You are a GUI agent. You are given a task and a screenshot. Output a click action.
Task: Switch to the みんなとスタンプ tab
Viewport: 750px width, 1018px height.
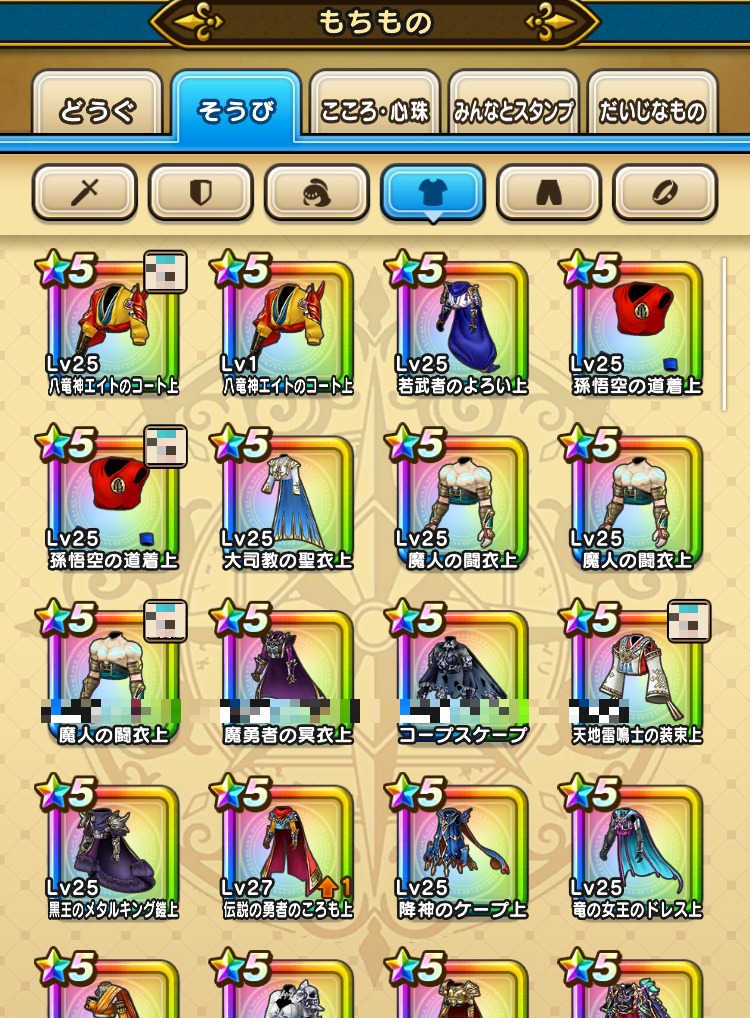(514, 110)
